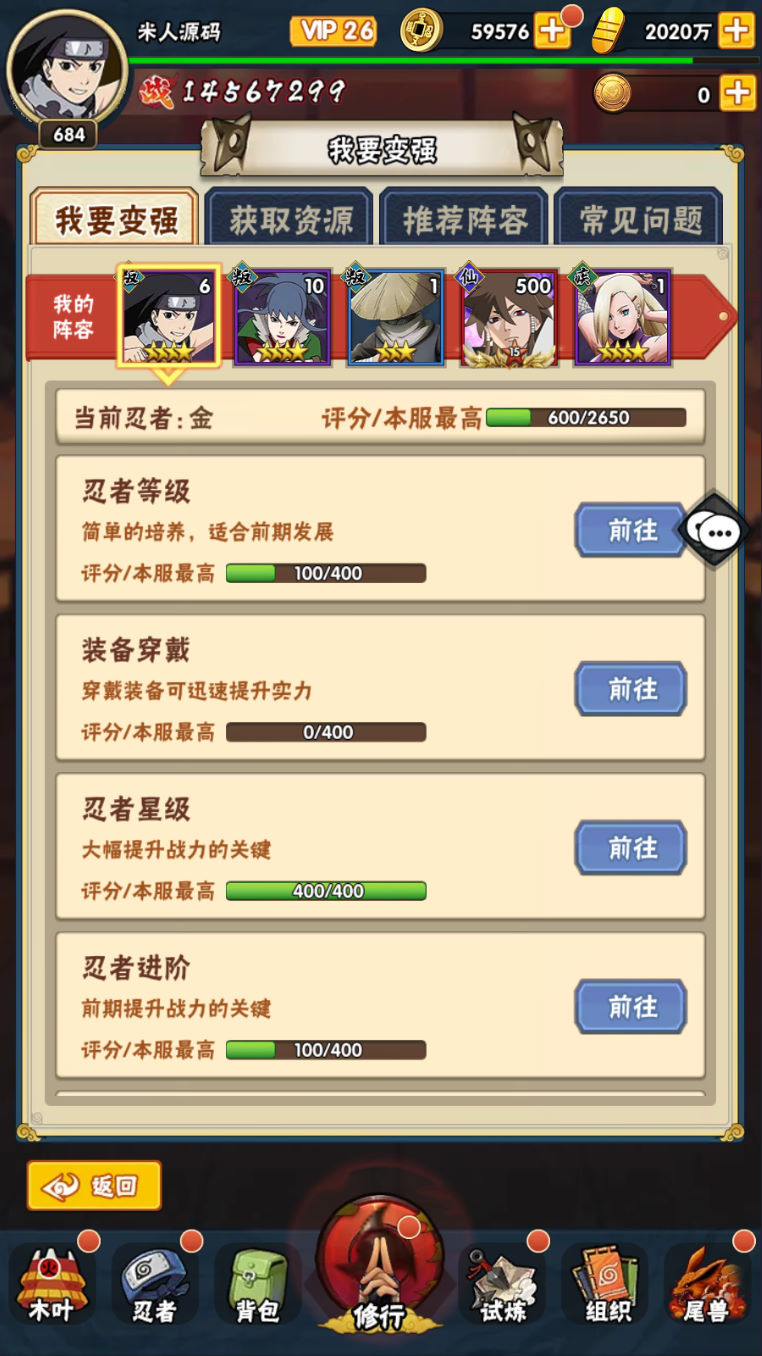The width and height of the screenshot is (762, 1356).
Task: Expand the roster via the red arrow
Action: coord(722,315)
